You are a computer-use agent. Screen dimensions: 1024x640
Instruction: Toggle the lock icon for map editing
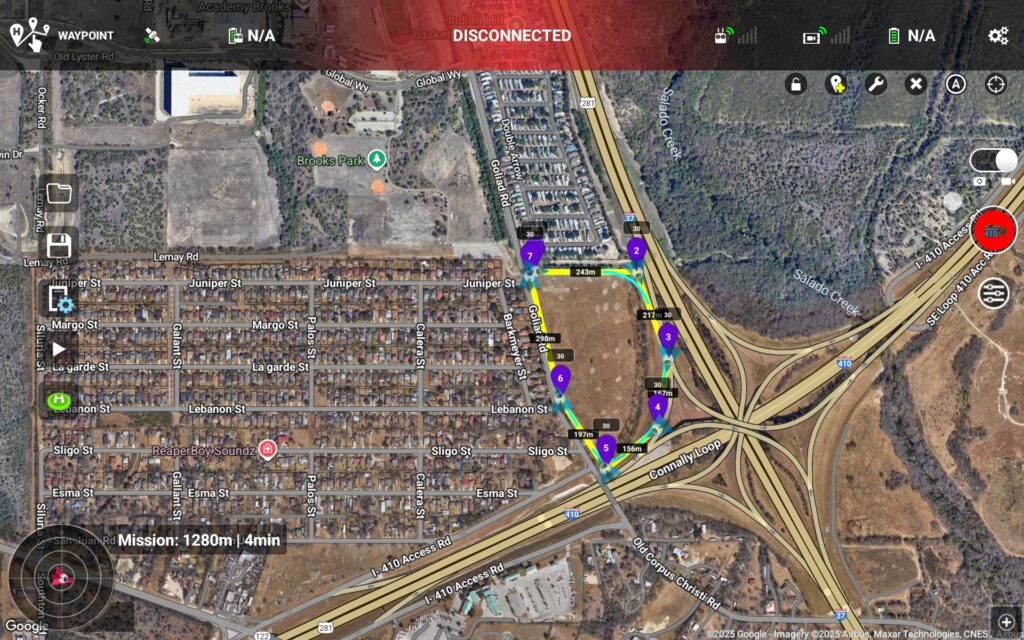[x=796, y=84]
